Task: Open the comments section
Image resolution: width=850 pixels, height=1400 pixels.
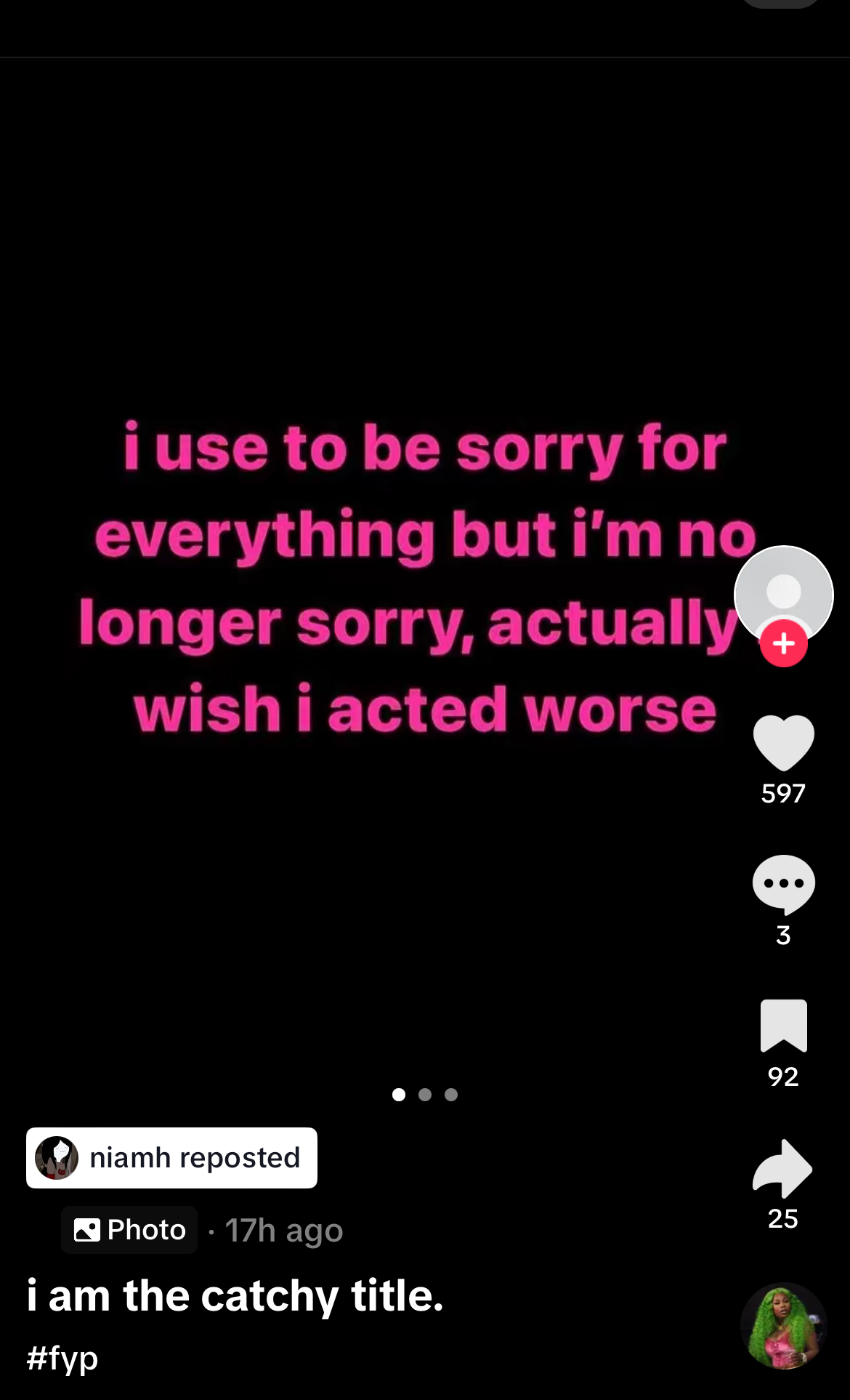Action: coord(783,884)
